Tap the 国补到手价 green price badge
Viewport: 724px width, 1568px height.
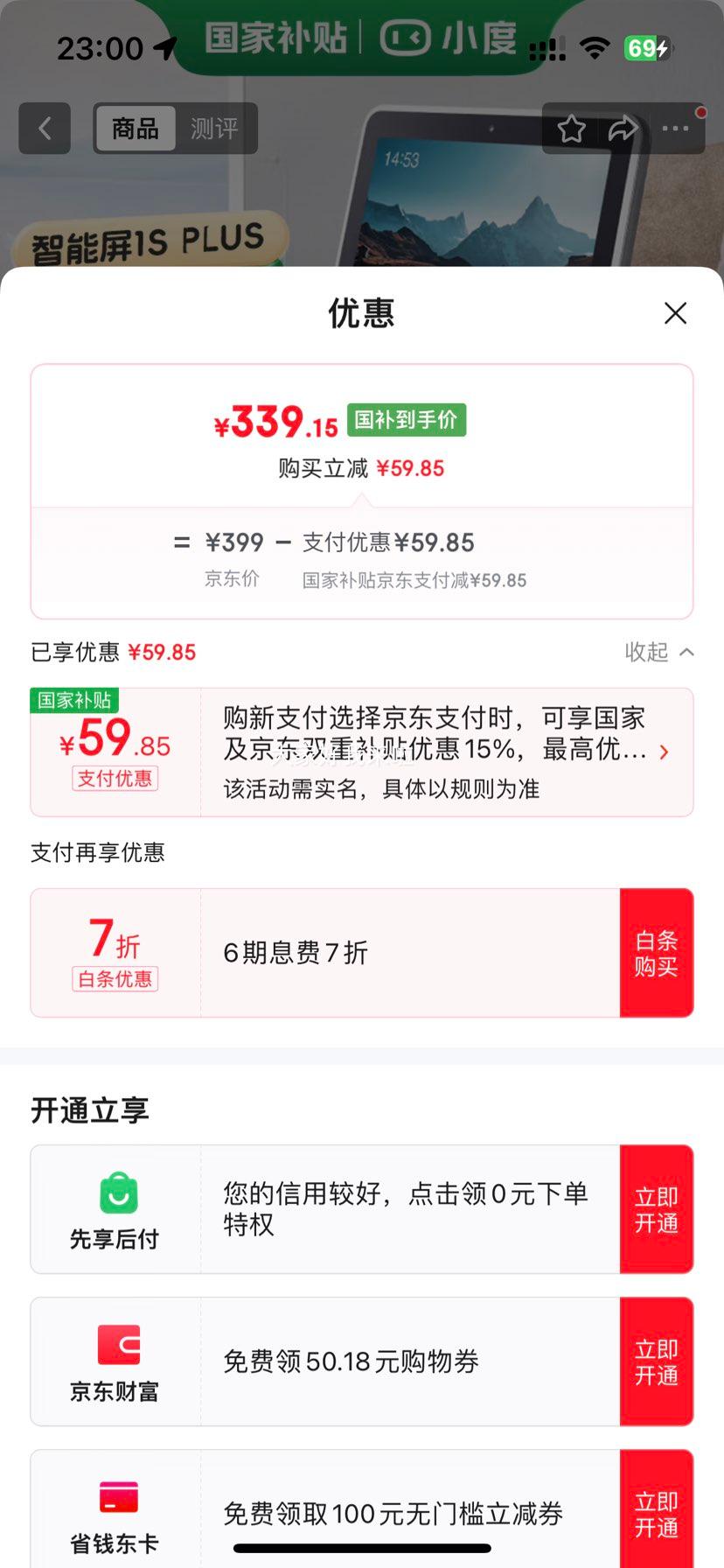406,420
